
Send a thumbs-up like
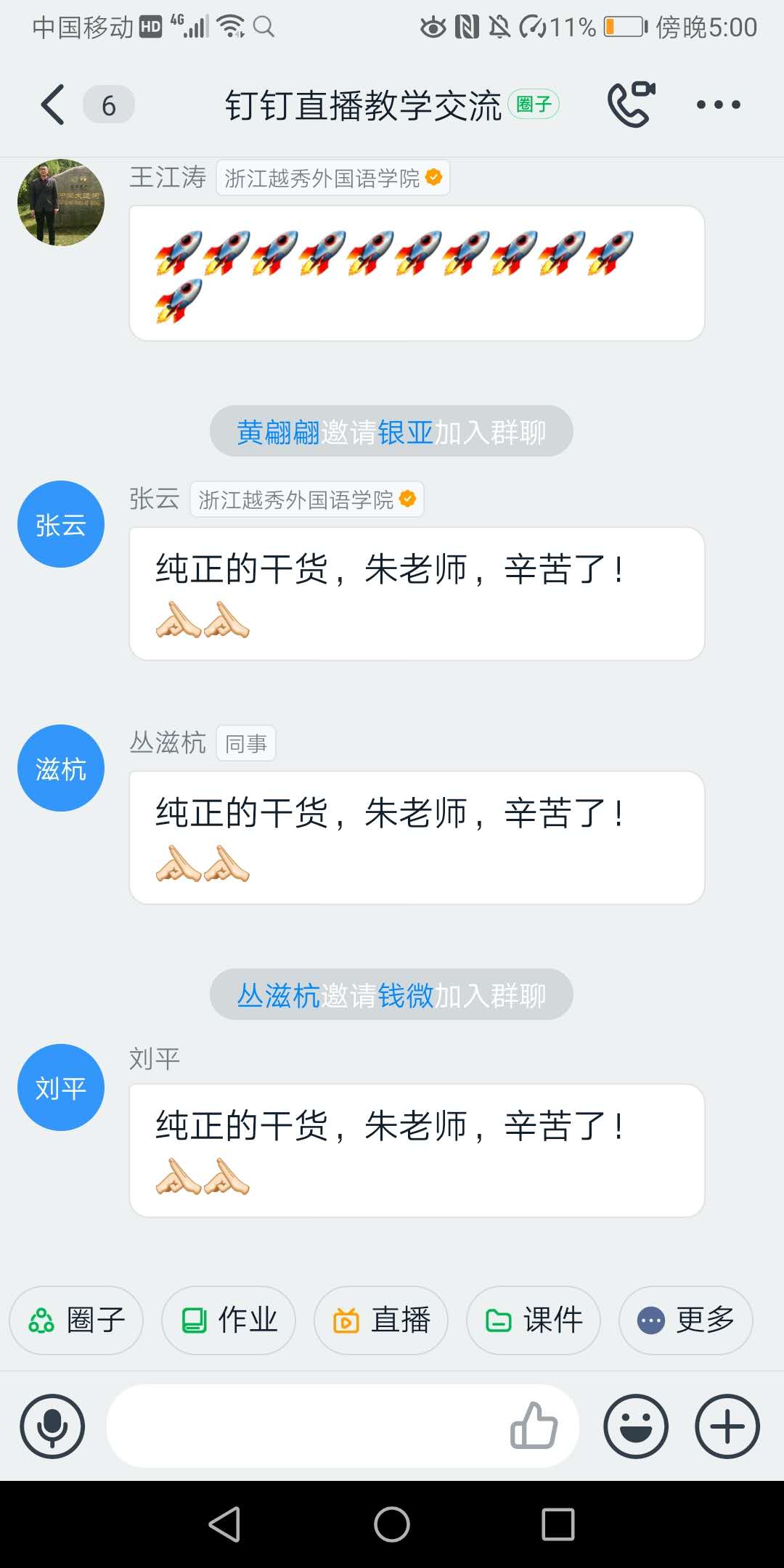534,1426
